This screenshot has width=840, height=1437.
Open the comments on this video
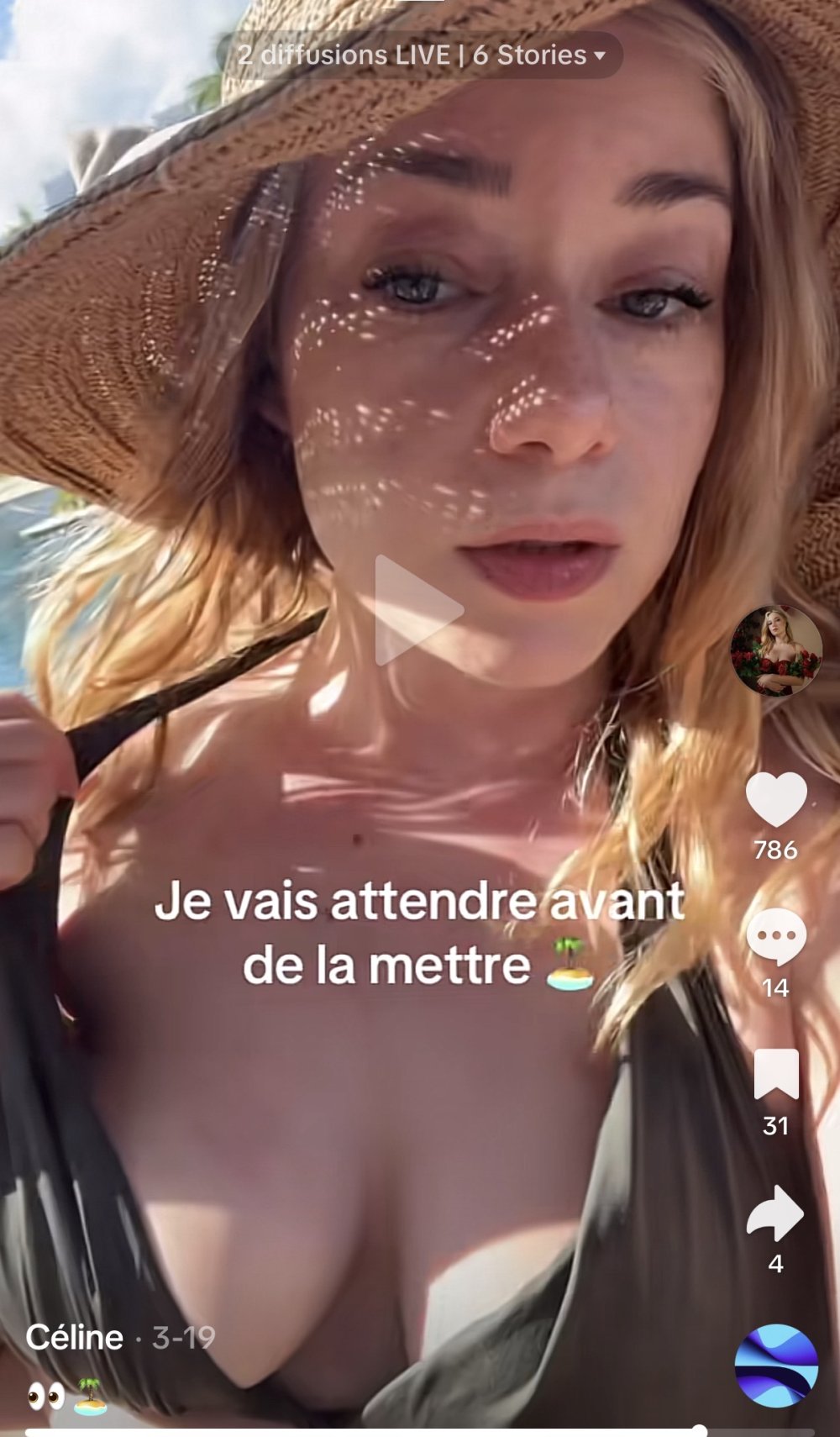coord(776,936)
